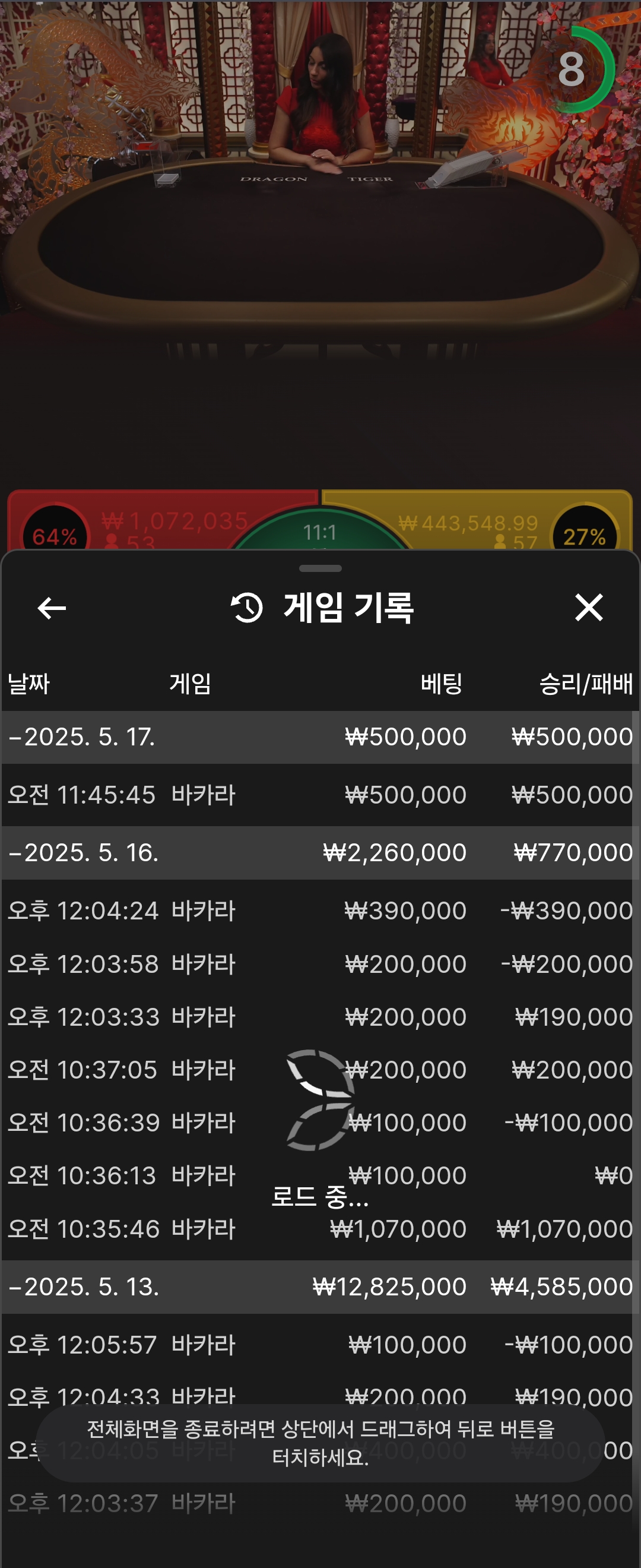641x1568 pixels.
Task: Collapse the 2025. 5. 13. date group
Action: [84, 1286]
